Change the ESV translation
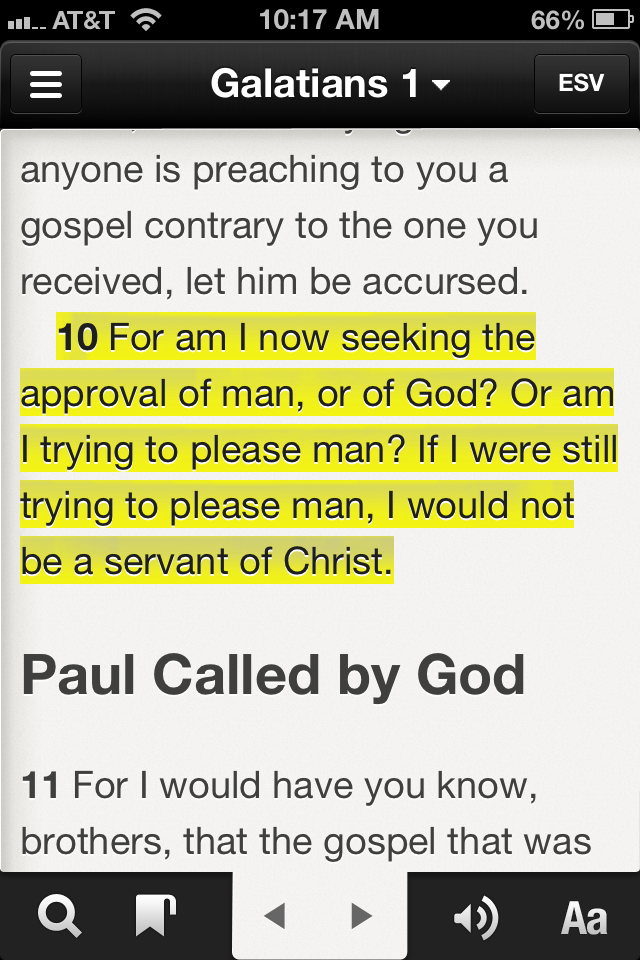This screenshot has height=960, width=640. coord(581,84)
